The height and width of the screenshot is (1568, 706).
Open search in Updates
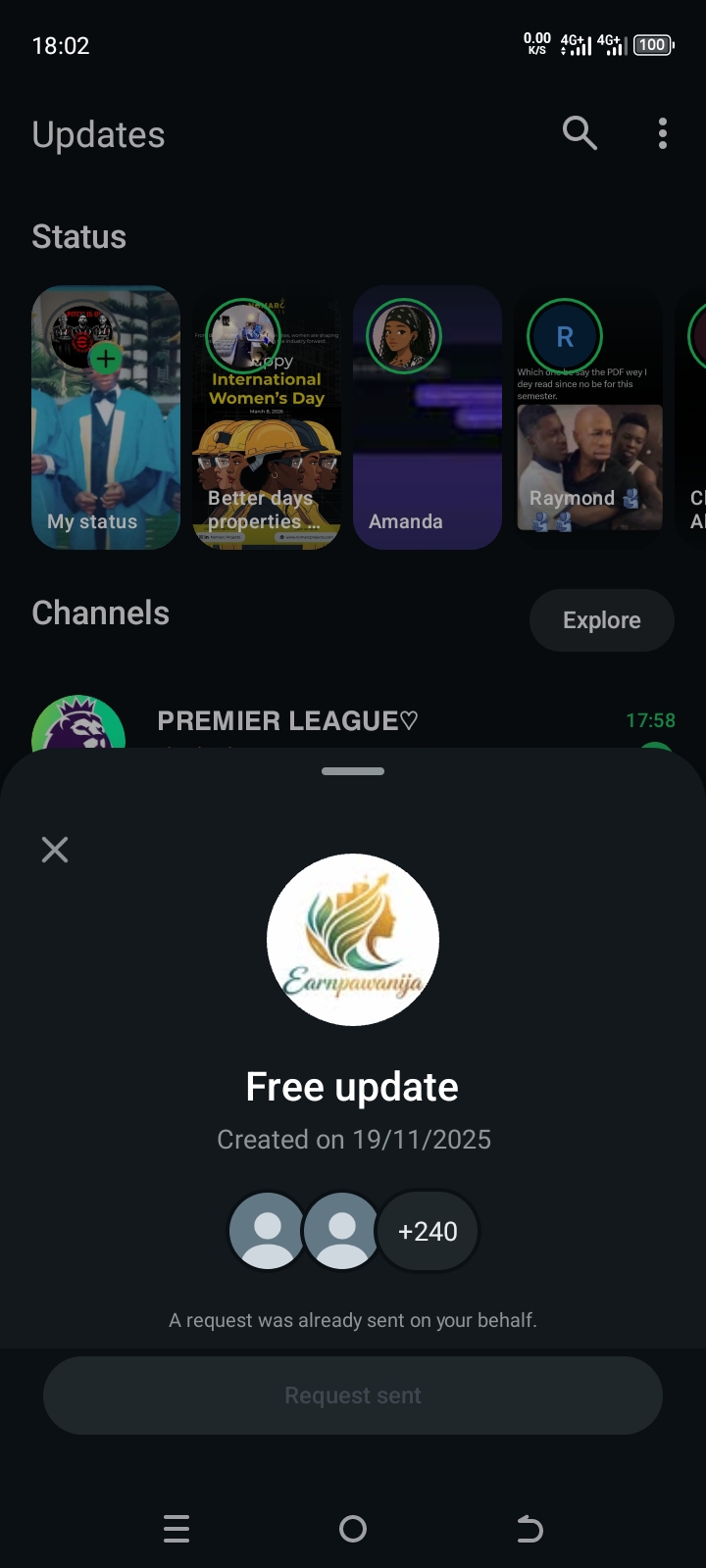click(580, 133)
